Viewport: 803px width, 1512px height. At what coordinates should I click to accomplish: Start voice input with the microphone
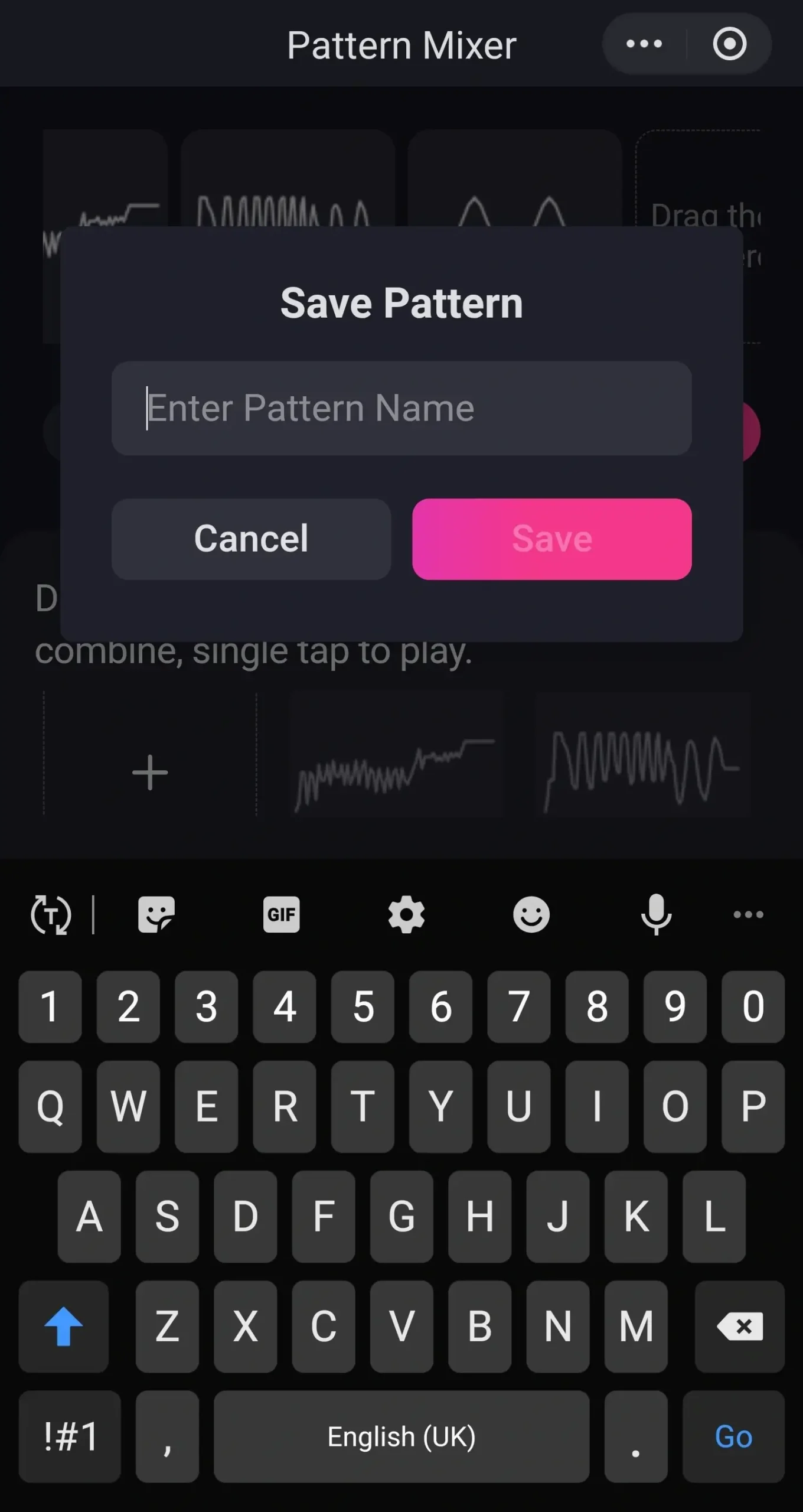point(656,915)
